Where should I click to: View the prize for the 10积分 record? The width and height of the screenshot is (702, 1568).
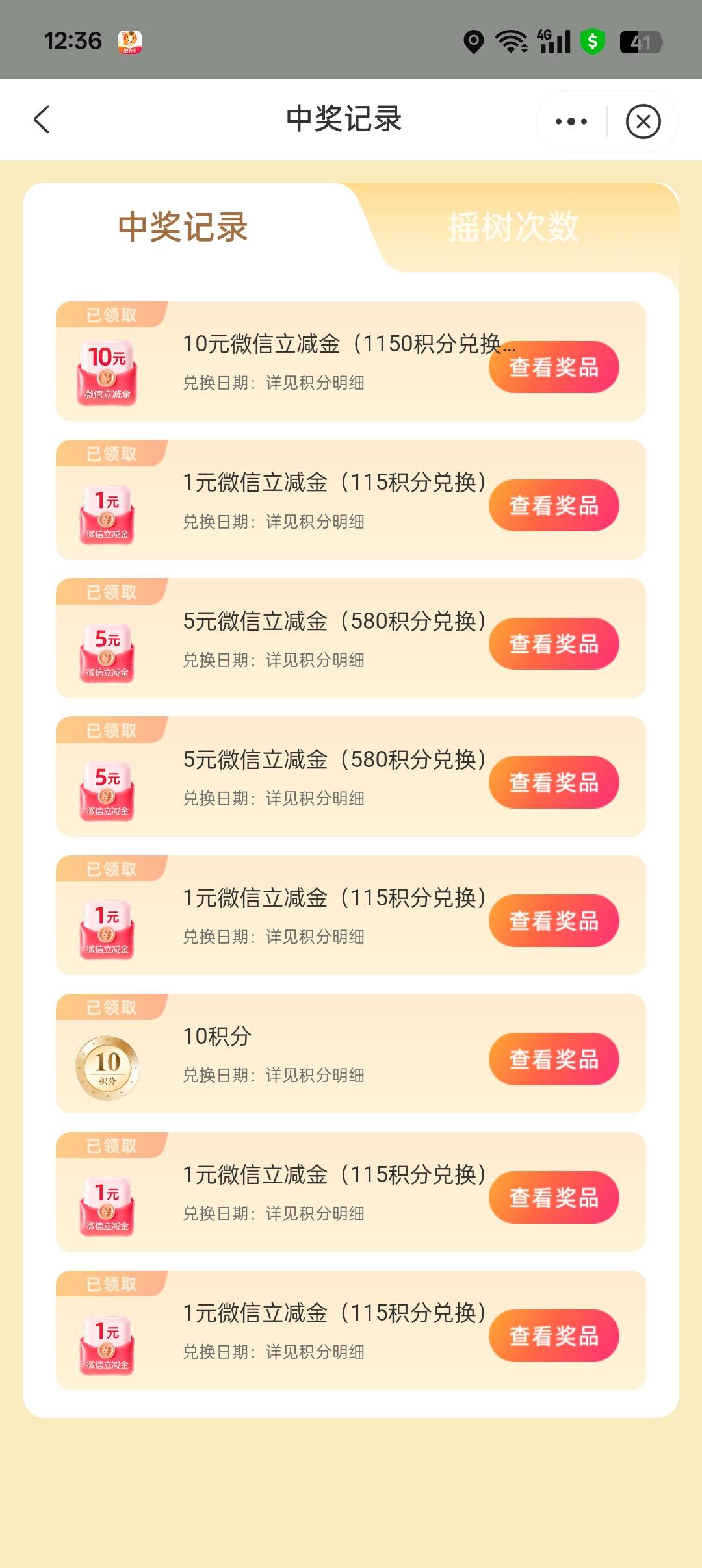pos(554,1059)
